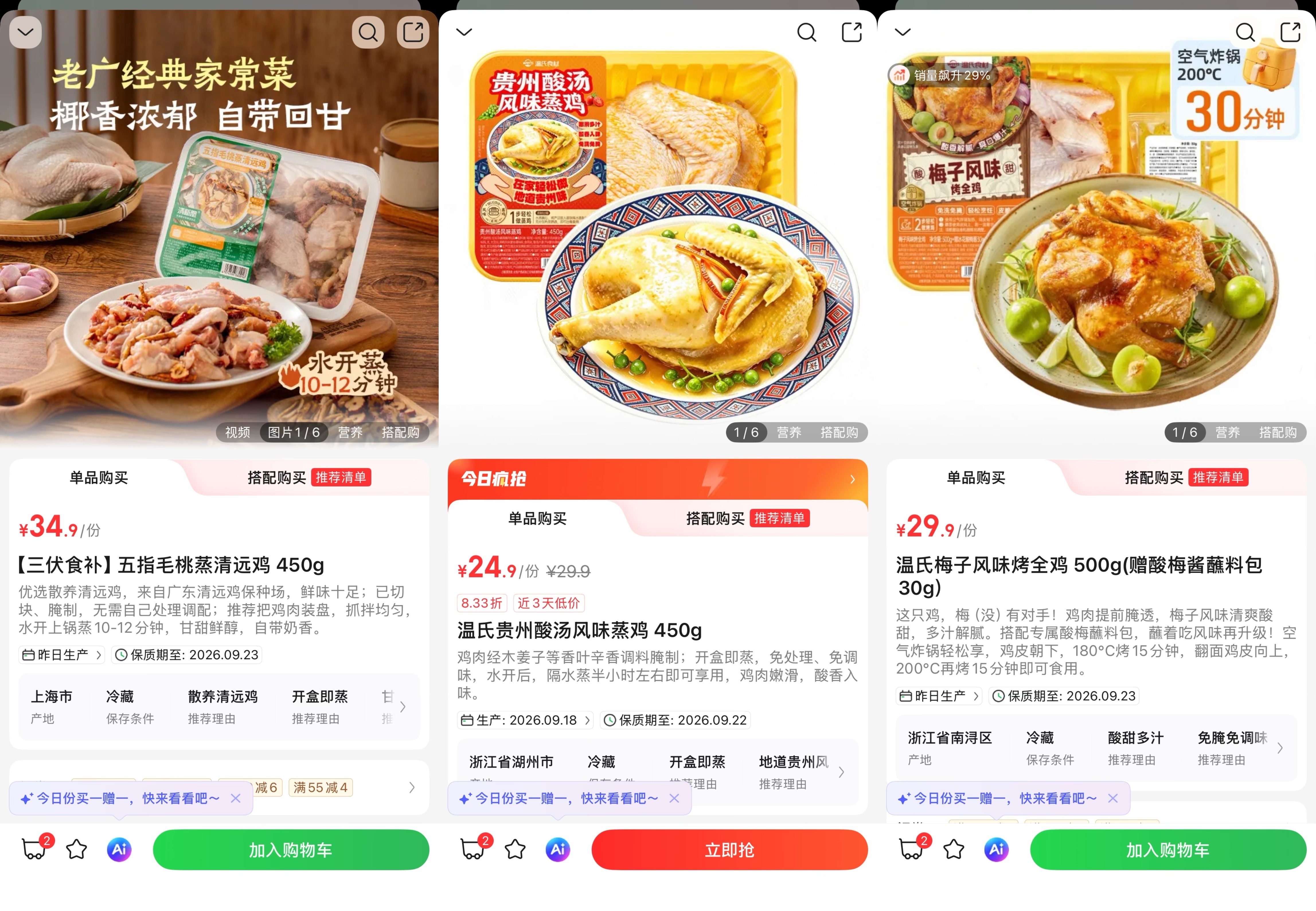The height and width of the screenshot is (911, 1316).
Task: Open production date 2026.09.18 details
Action: (525, 720)
